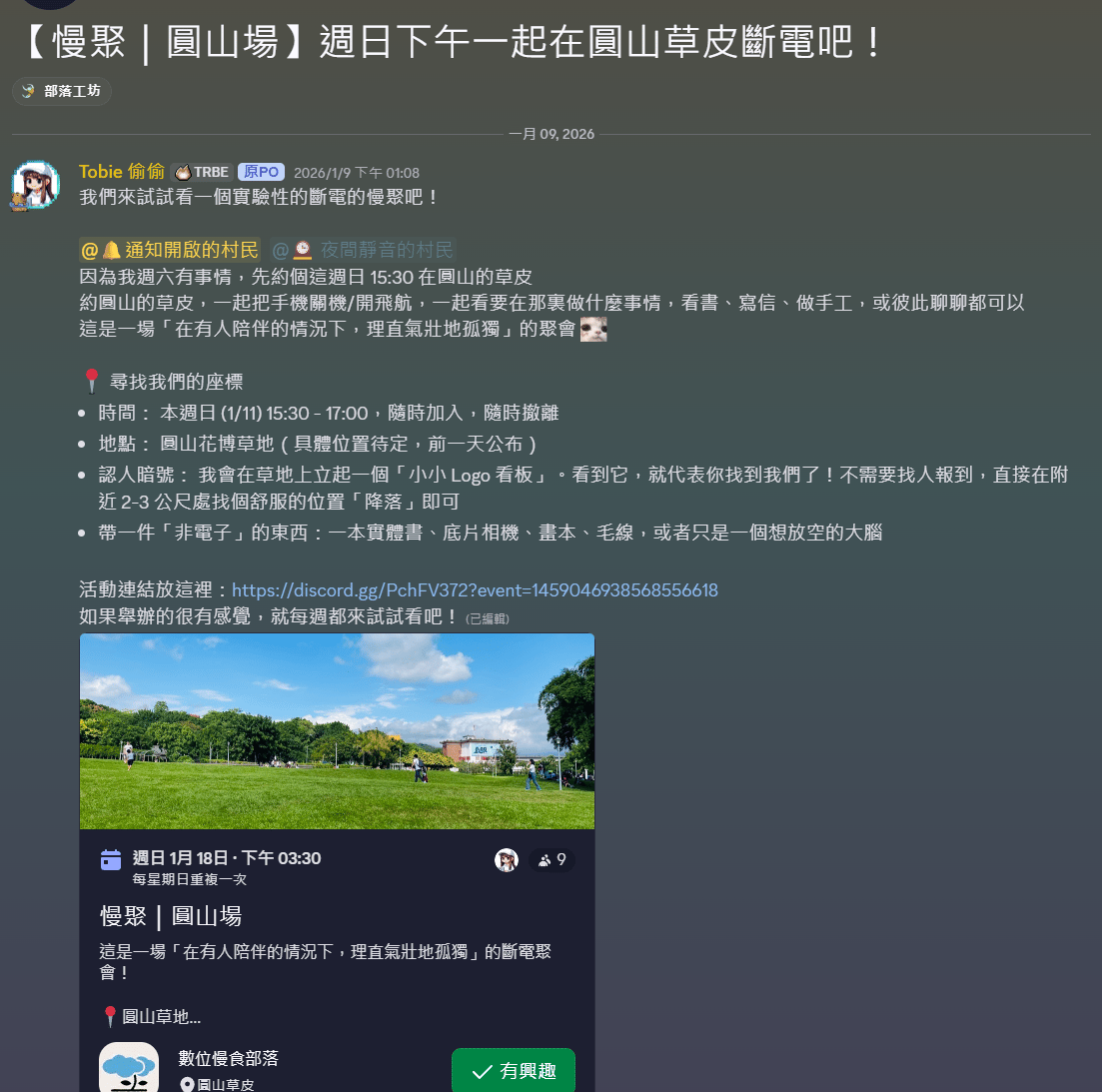Tap the 夜間靜音的村民 role mention
The height and width of the screenshot is (1092, 1102).
[364, 250]
